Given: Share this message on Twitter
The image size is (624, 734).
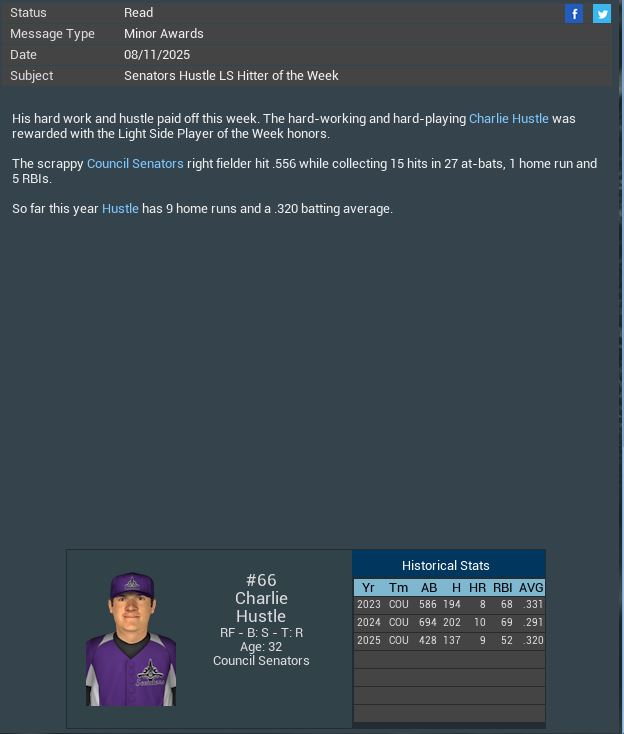Looking at the screenshot, I should [601, 13].
